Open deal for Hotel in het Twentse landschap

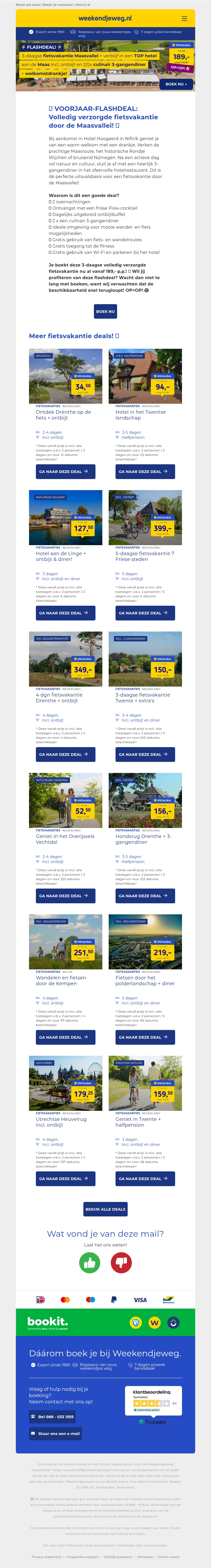click(x=145, y=471)
